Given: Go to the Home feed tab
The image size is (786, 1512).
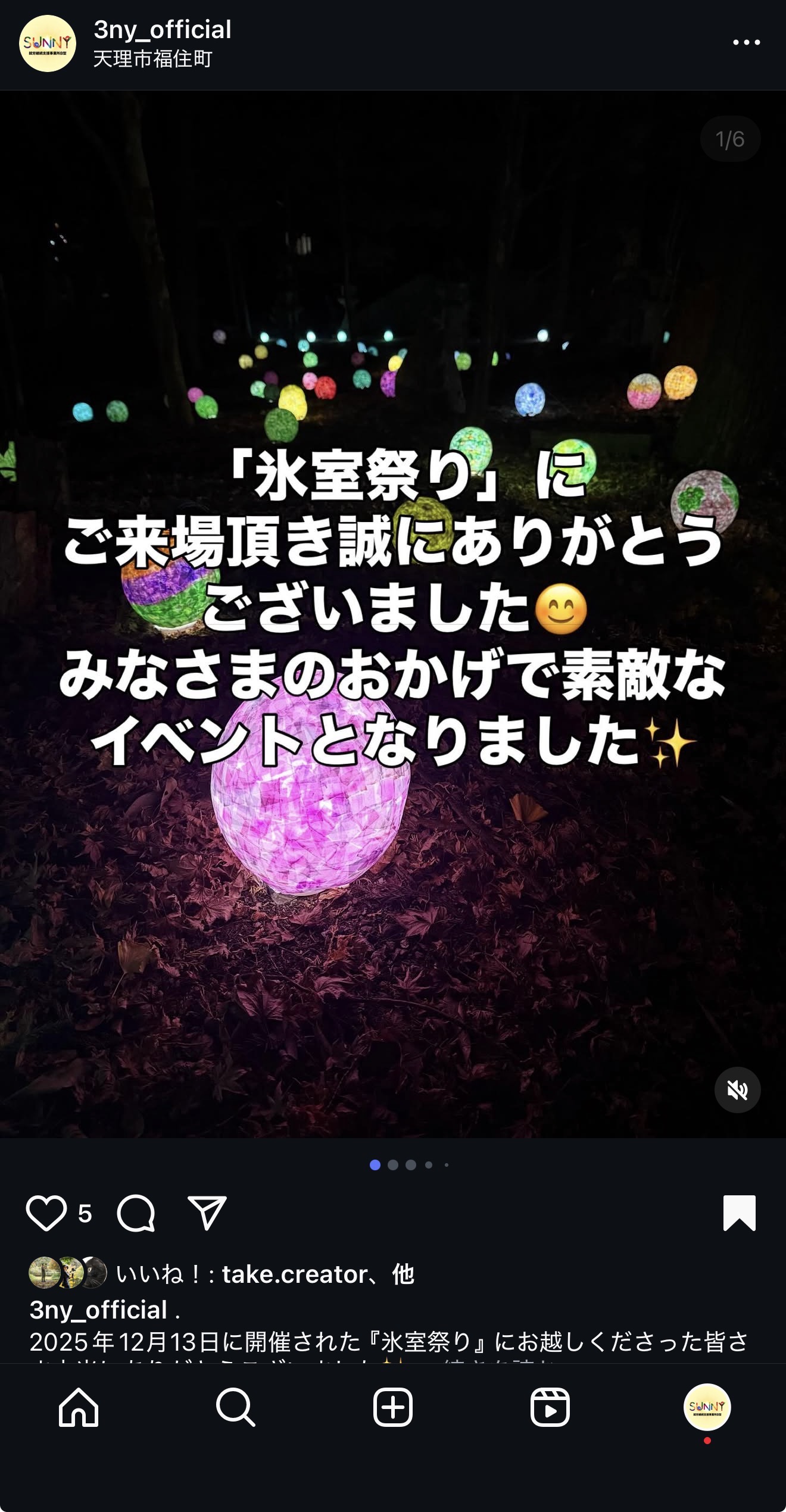Looking at the screenshot, I should pyautogui.click(x=79, y=1407).
